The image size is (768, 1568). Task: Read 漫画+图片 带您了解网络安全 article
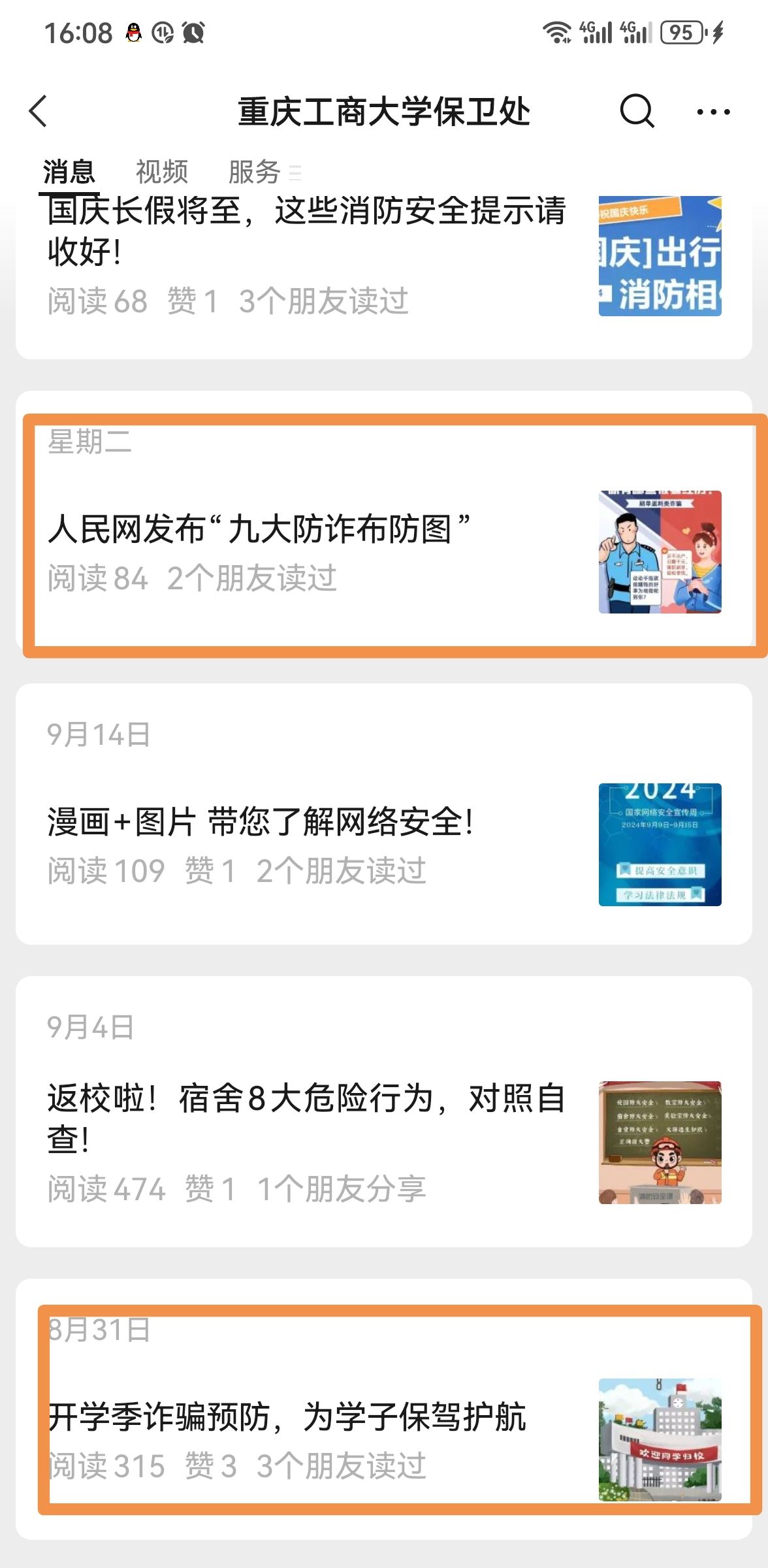pyautogui.click(x=261, y=821)
